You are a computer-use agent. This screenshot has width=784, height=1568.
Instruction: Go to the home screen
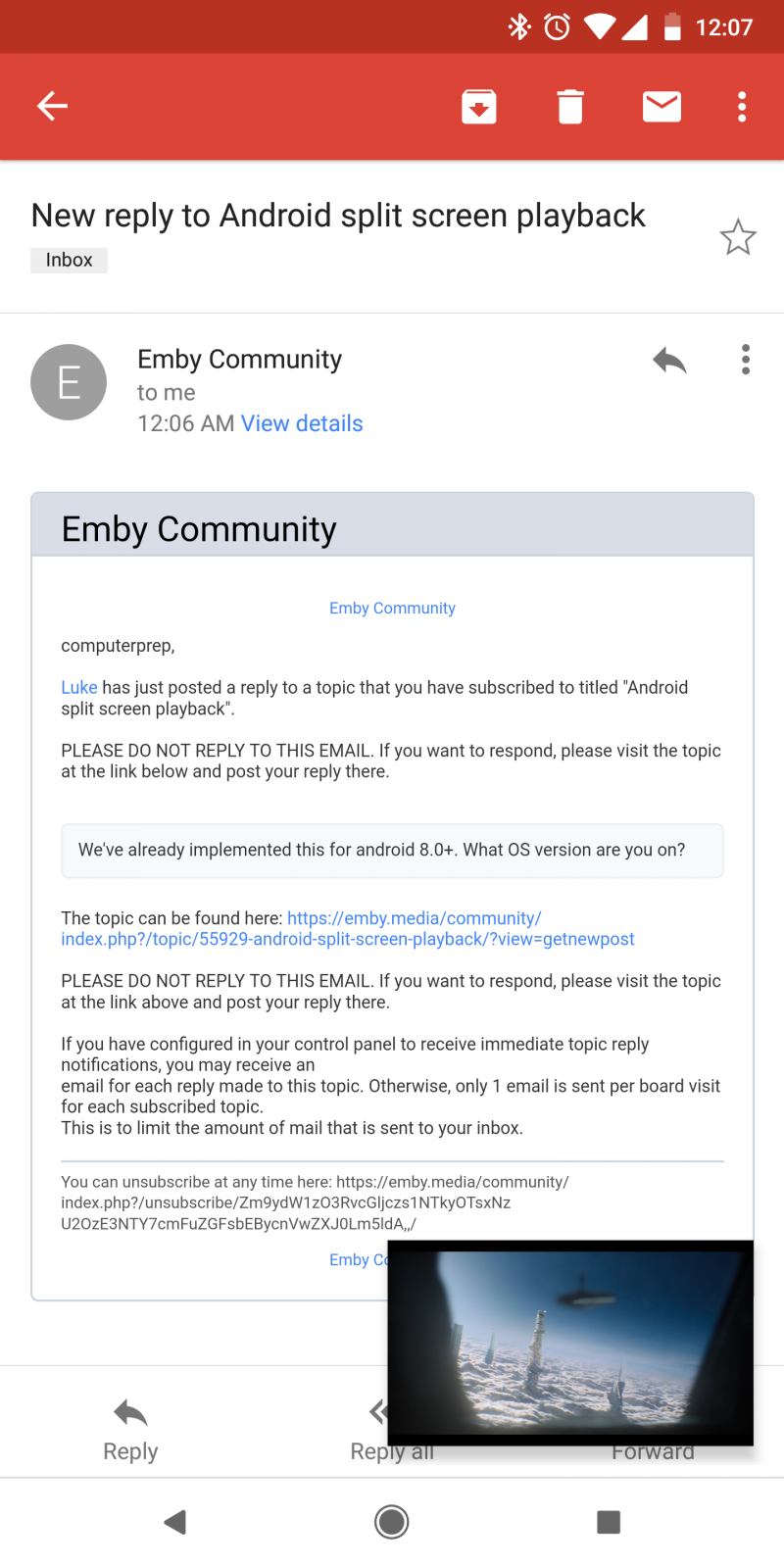pyautogui.click(x=392, y=1522)
